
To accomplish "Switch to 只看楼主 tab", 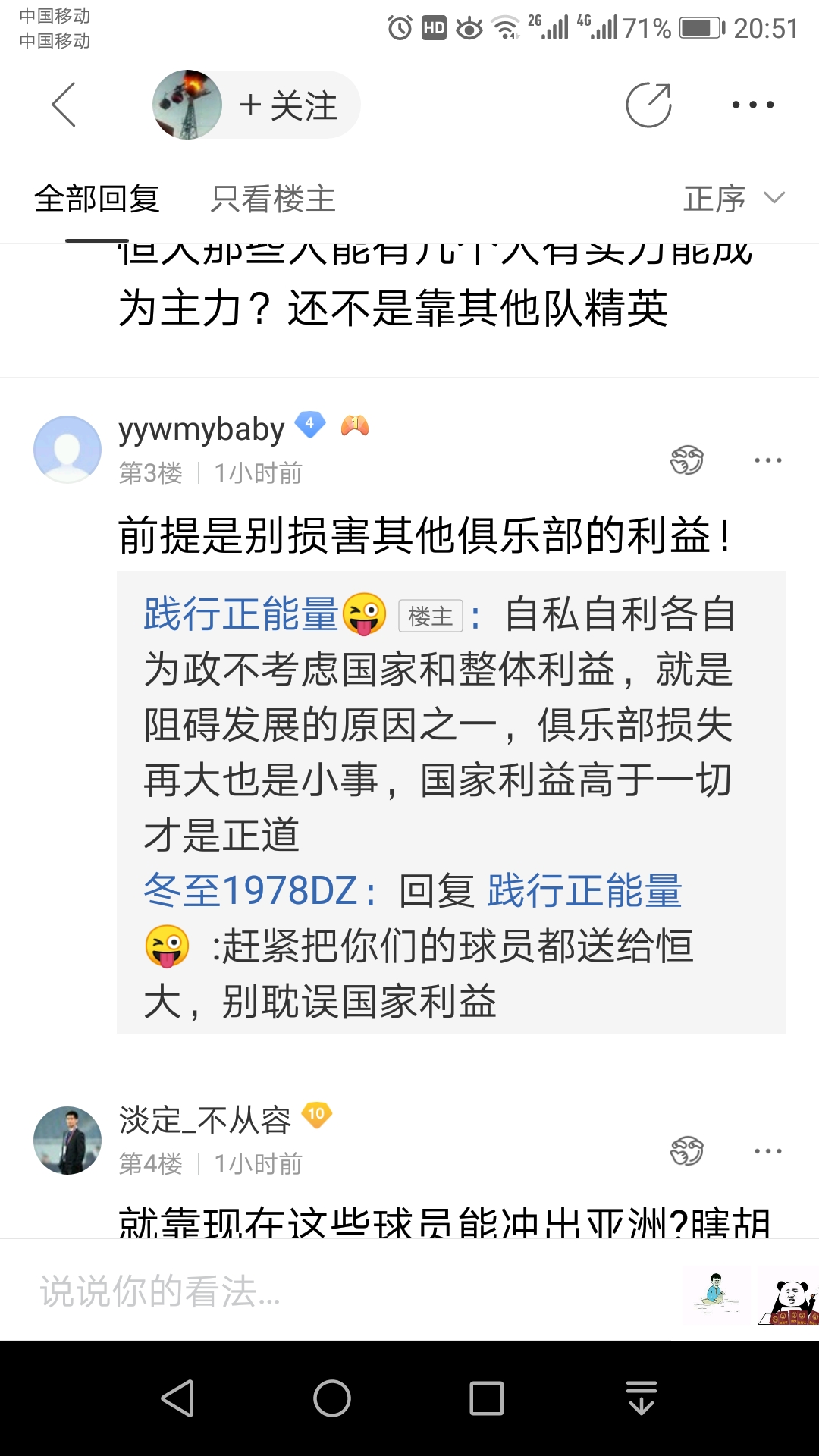I will tap(273, 199).
